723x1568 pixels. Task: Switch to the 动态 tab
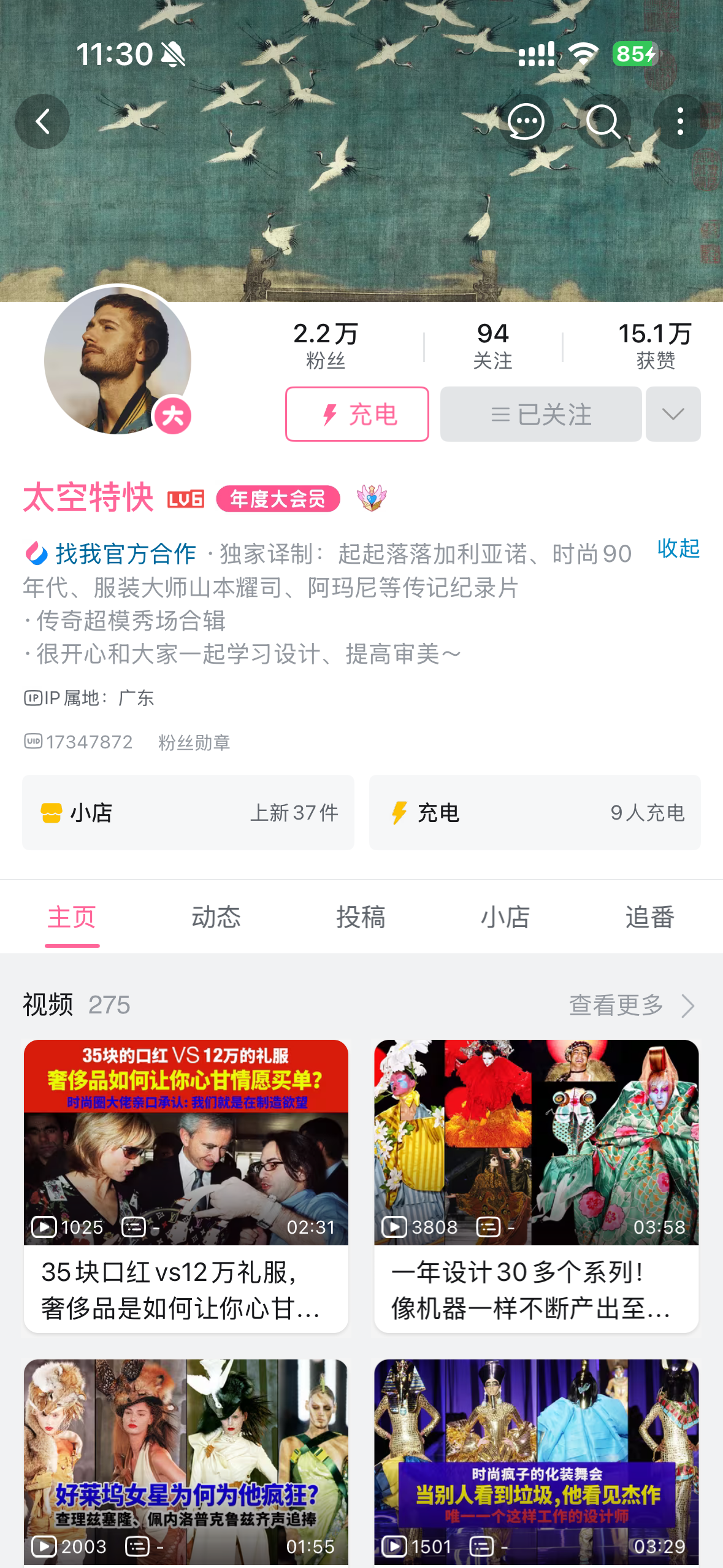[x=216, y=917]
